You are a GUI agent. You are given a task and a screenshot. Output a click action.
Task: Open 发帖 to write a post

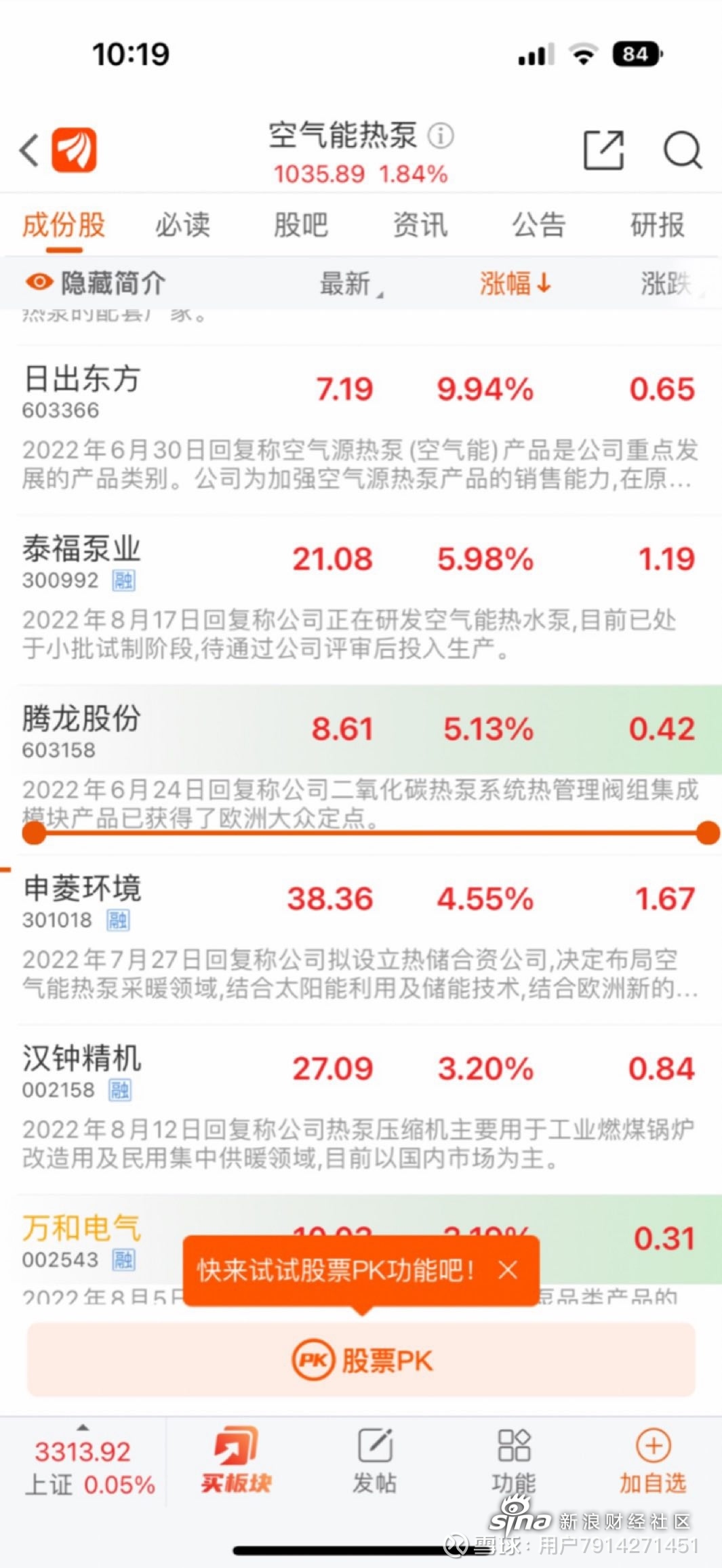(374, 1462)
